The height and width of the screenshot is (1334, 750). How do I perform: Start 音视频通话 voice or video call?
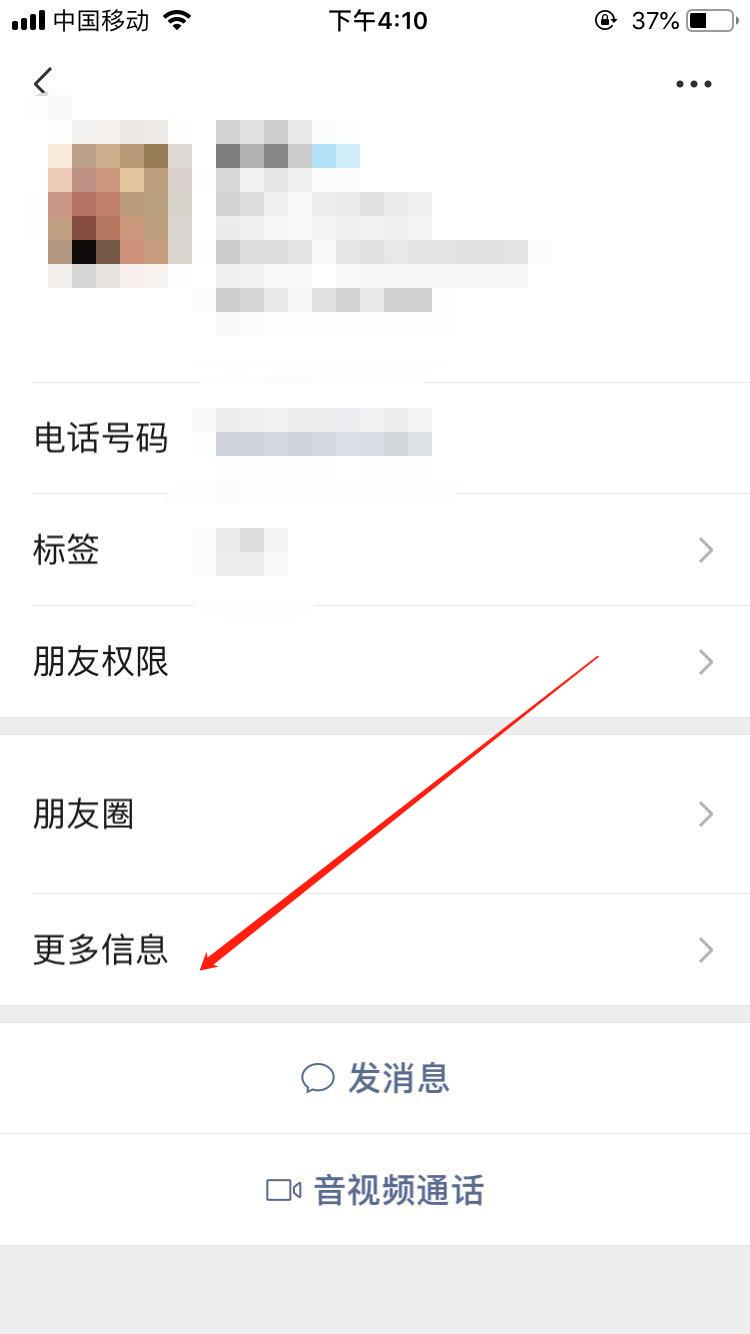click(375, 1190)
